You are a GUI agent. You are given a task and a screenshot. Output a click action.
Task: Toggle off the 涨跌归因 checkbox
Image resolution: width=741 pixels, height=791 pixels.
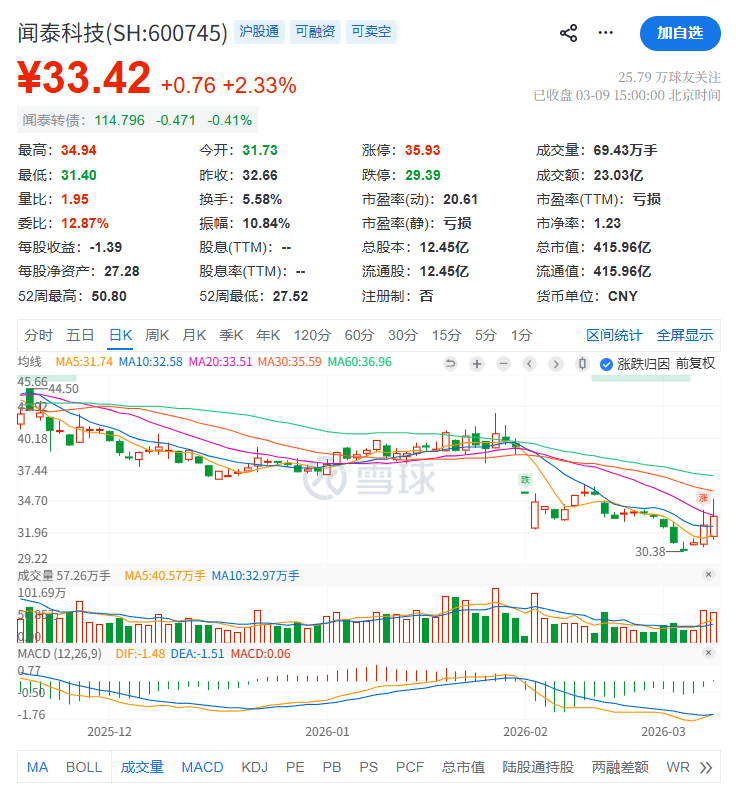click(x=606, y=364)
